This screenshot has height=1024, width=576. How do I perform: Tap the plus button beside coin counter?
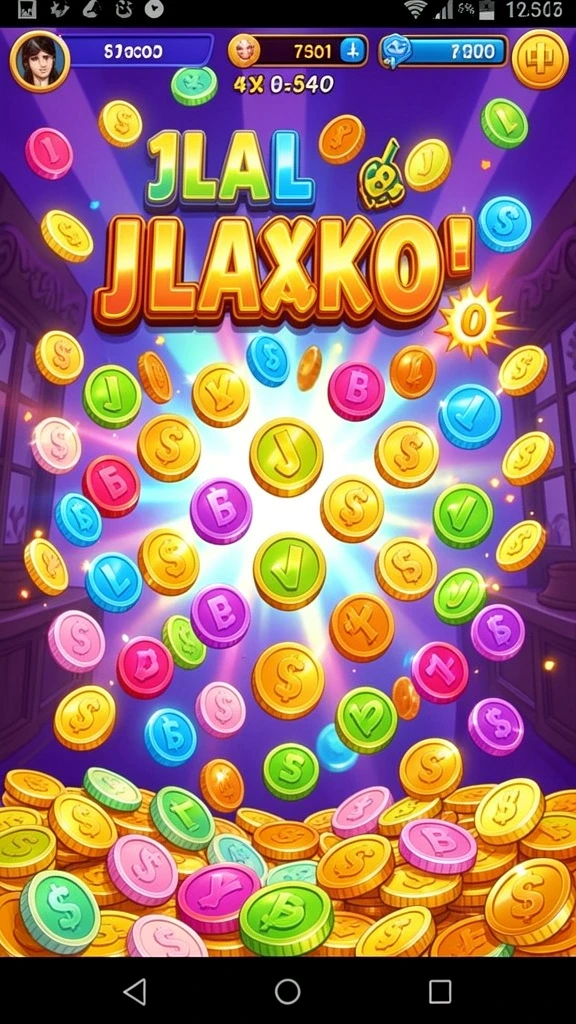coord(353,52)
